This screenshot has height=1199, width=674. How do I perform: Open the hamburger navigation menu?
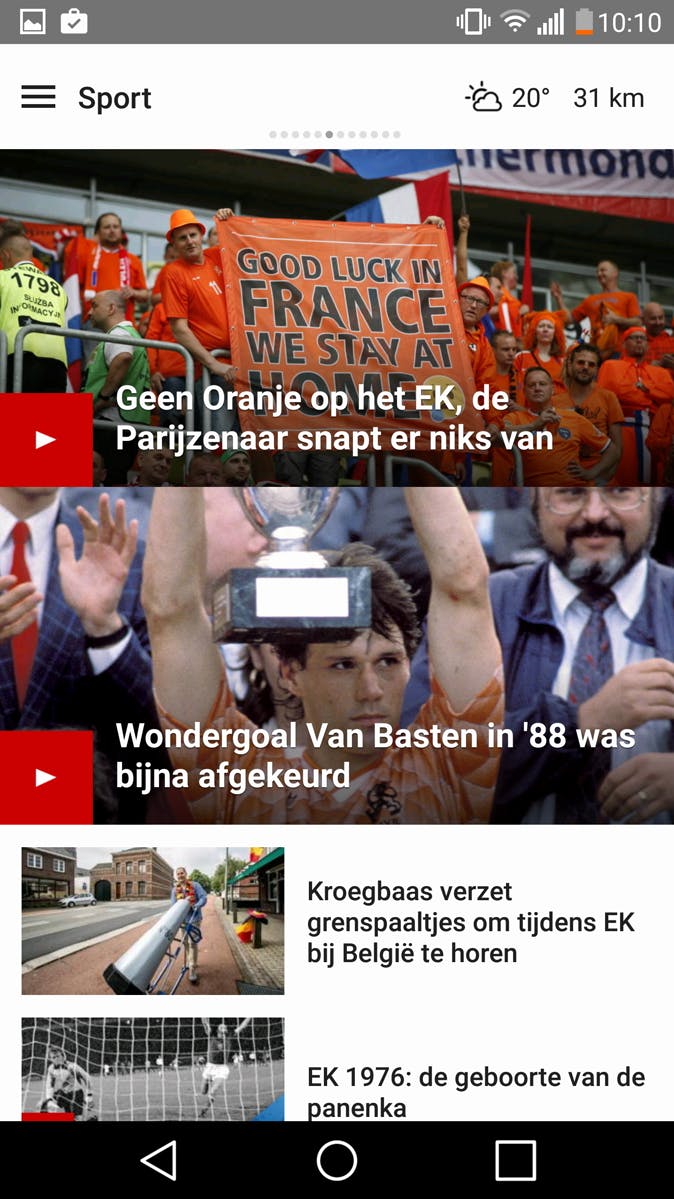click(x=38, y=97)
